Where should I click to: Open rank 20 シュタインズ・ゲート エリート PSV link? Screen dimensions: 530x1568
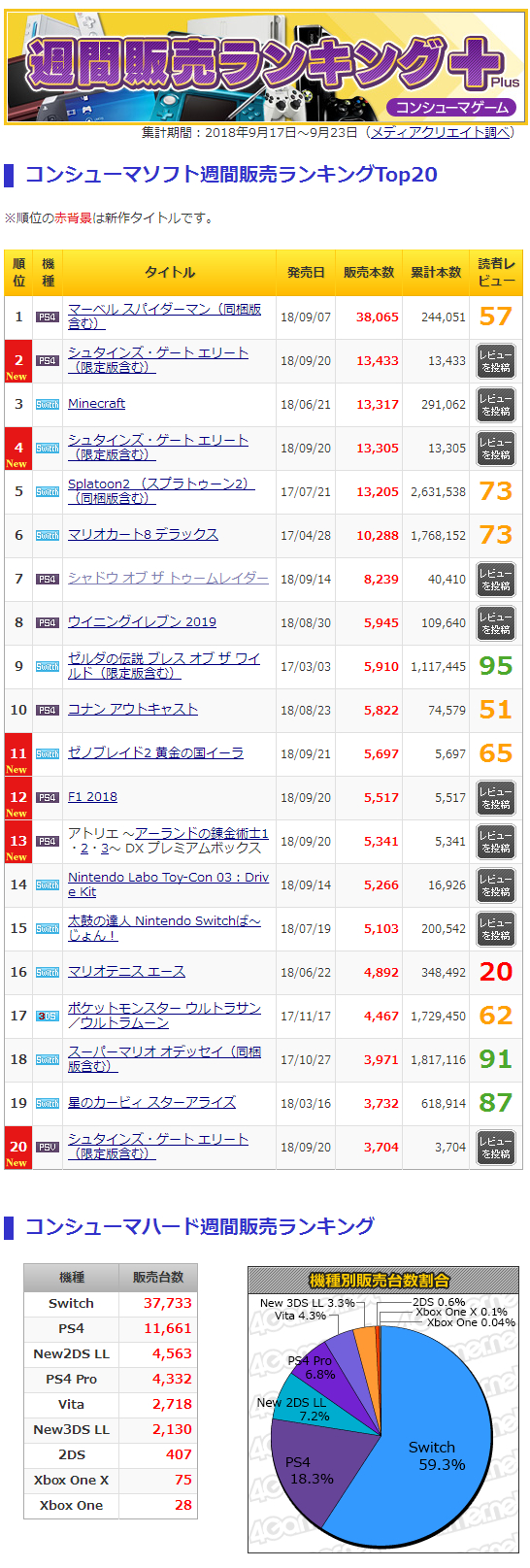[x=158, y=1146]
